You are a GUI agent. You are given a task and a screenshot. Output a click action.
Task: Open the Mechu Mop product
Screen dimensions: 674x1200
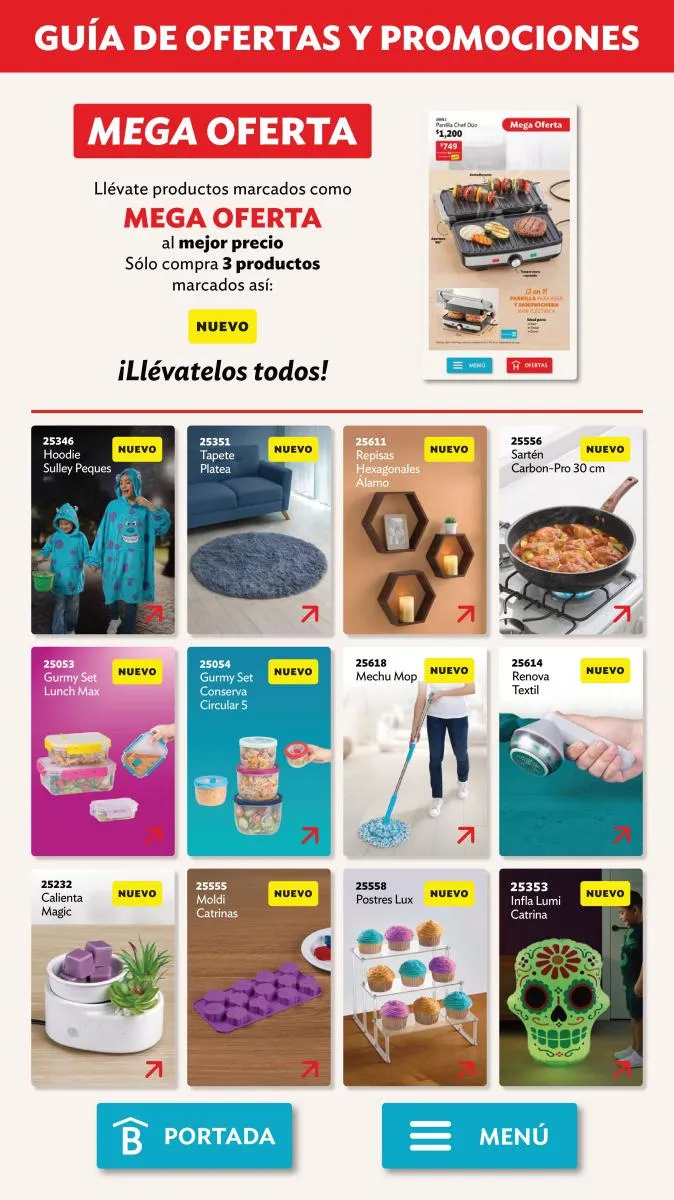pos(415,752)
